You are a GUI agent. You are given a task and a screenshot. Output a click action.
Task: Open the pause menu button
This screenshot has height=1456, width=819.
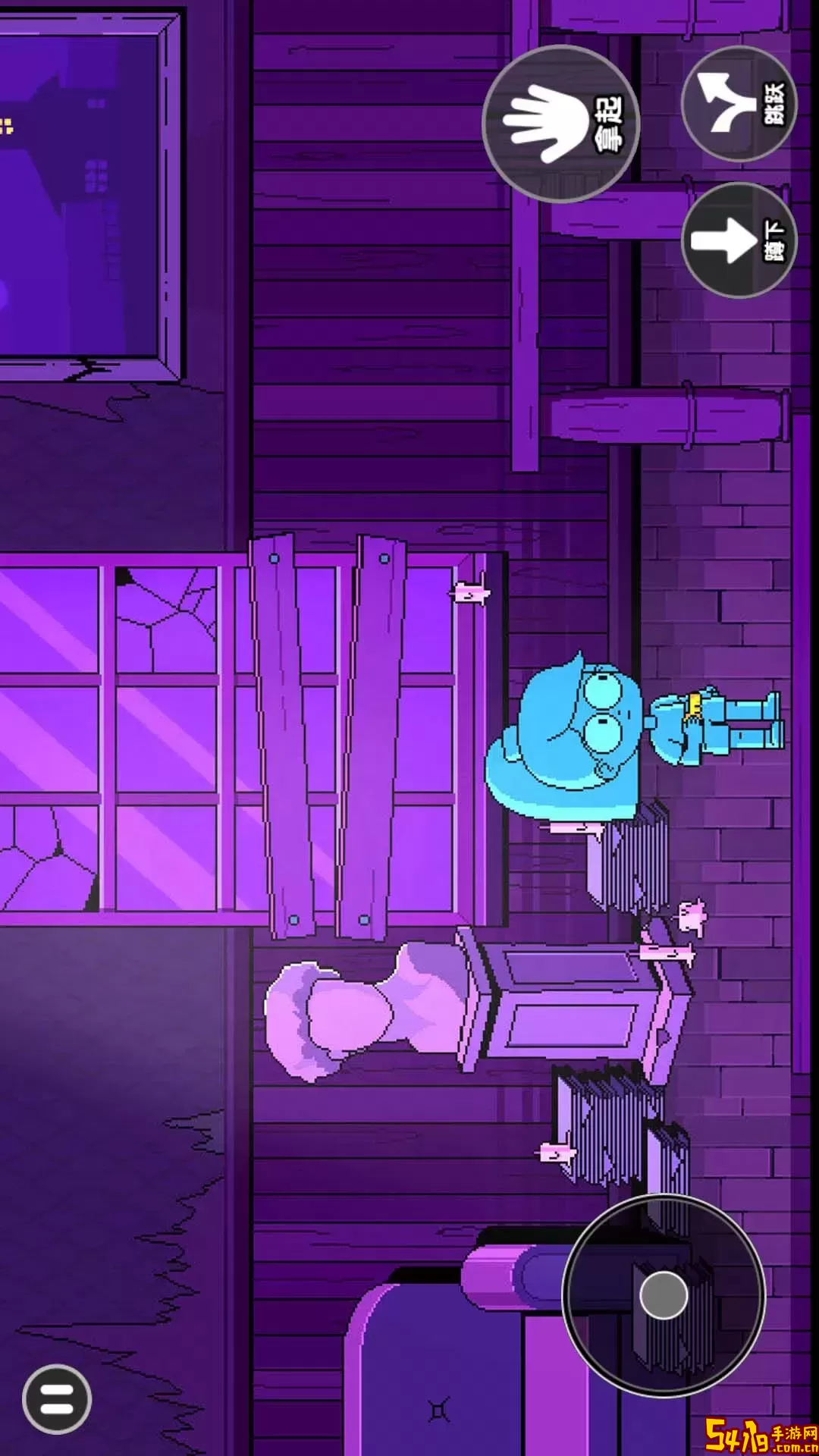(x=57, y=1399)
